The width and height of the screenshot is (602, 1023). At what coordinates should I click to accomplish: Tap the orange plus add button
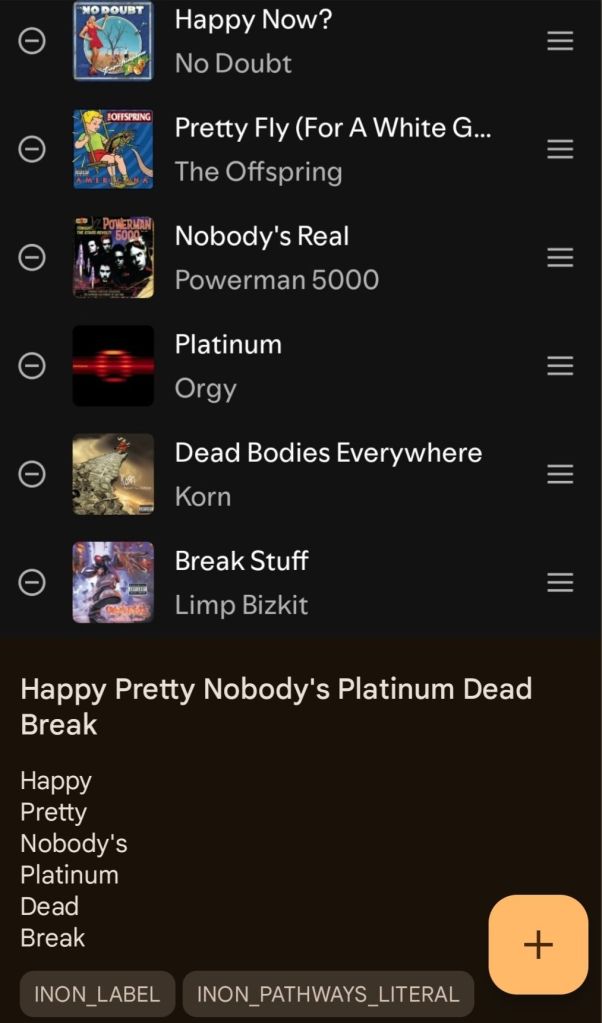click(x=538, y=944)
